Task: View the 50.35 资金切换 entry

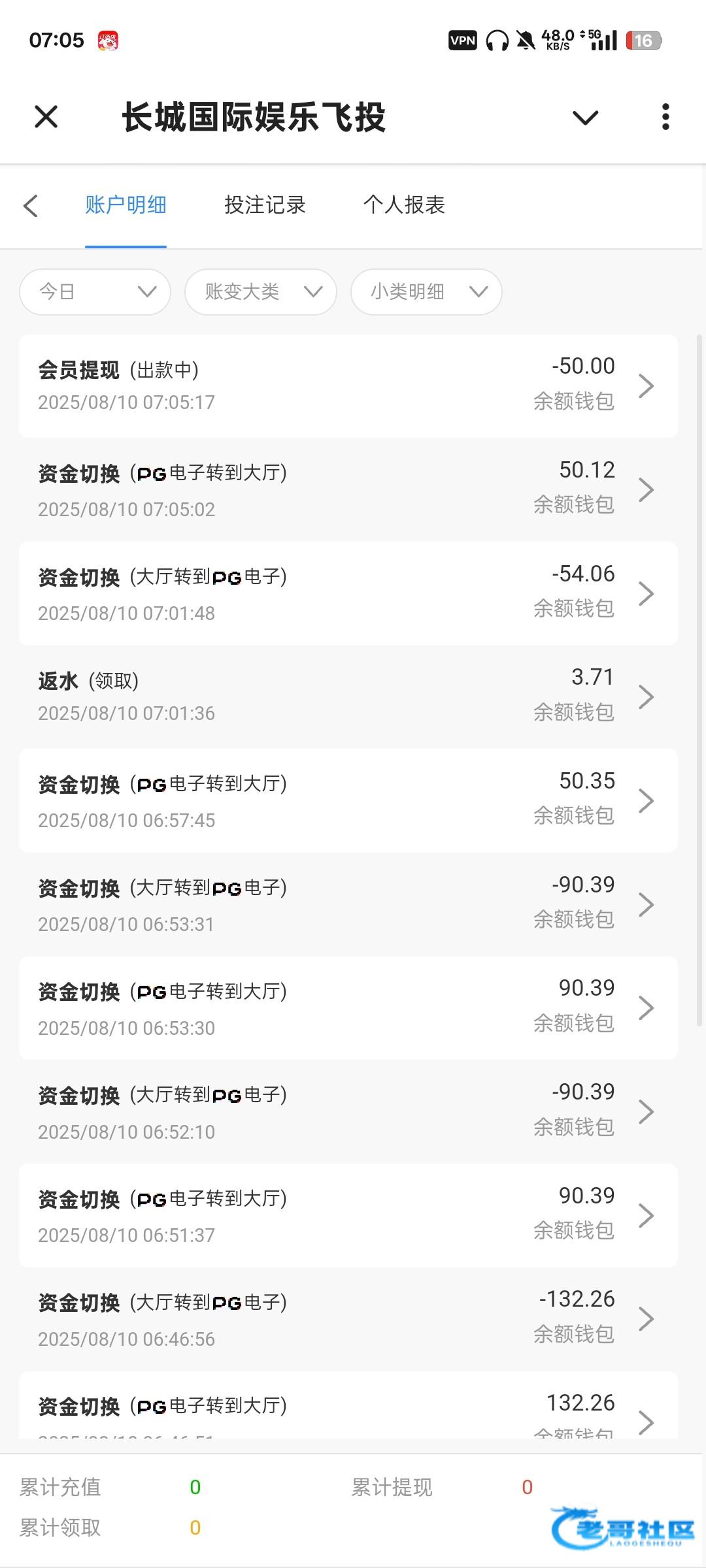Action: 348,800
